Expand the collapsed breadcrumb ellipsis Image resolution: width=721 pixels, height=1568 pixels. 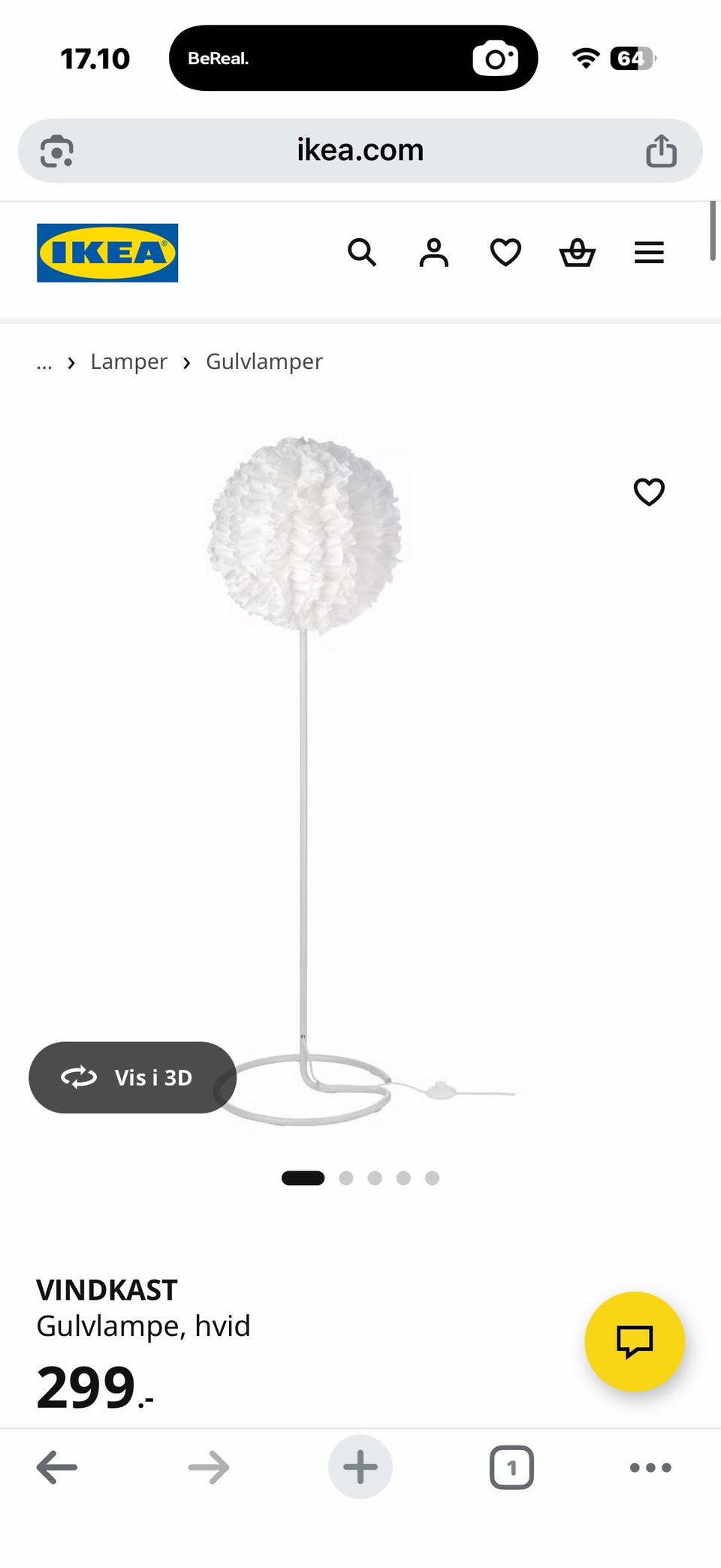(44, 364)
